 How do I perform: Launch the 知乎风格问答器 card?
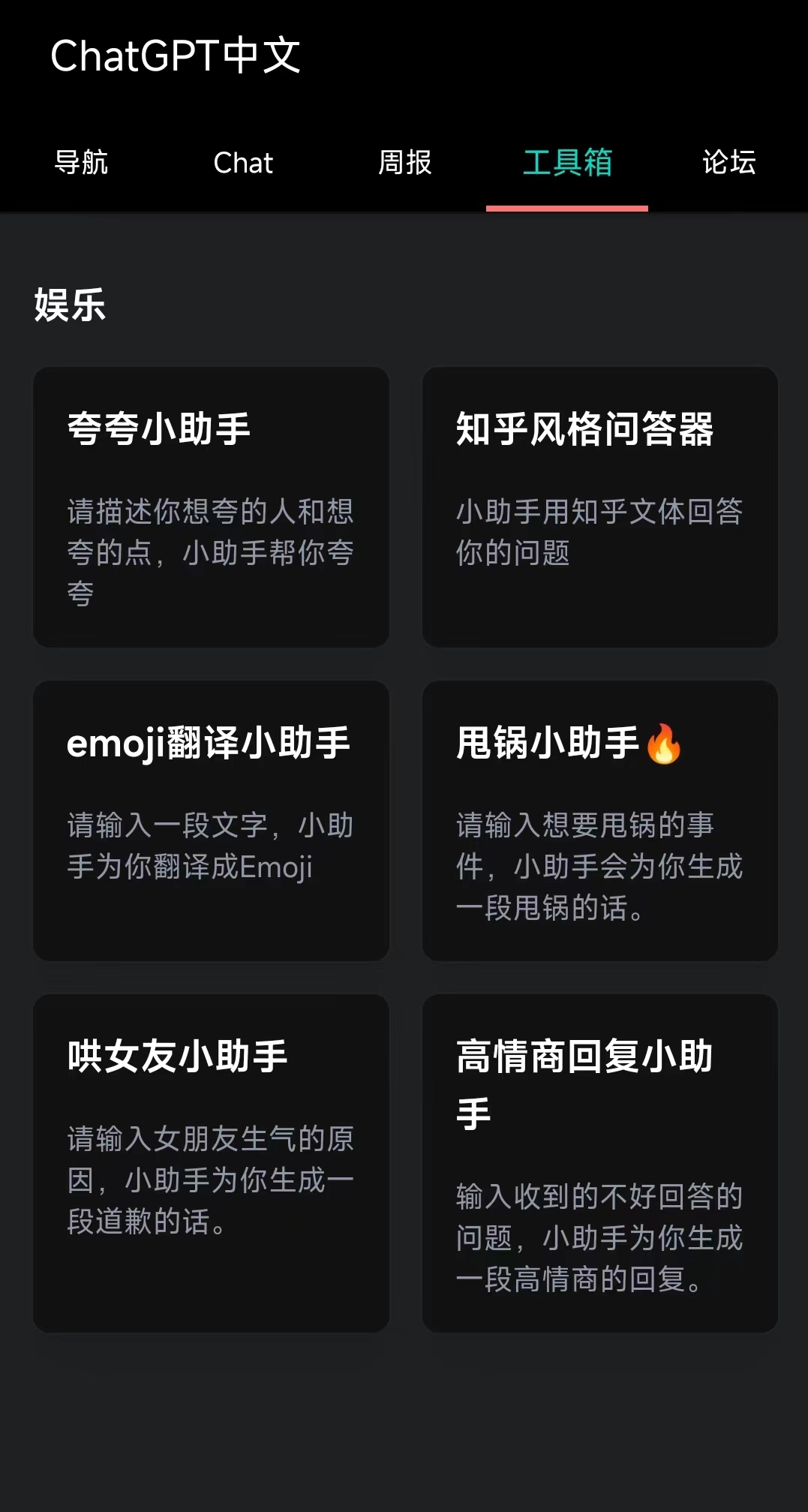599,507
